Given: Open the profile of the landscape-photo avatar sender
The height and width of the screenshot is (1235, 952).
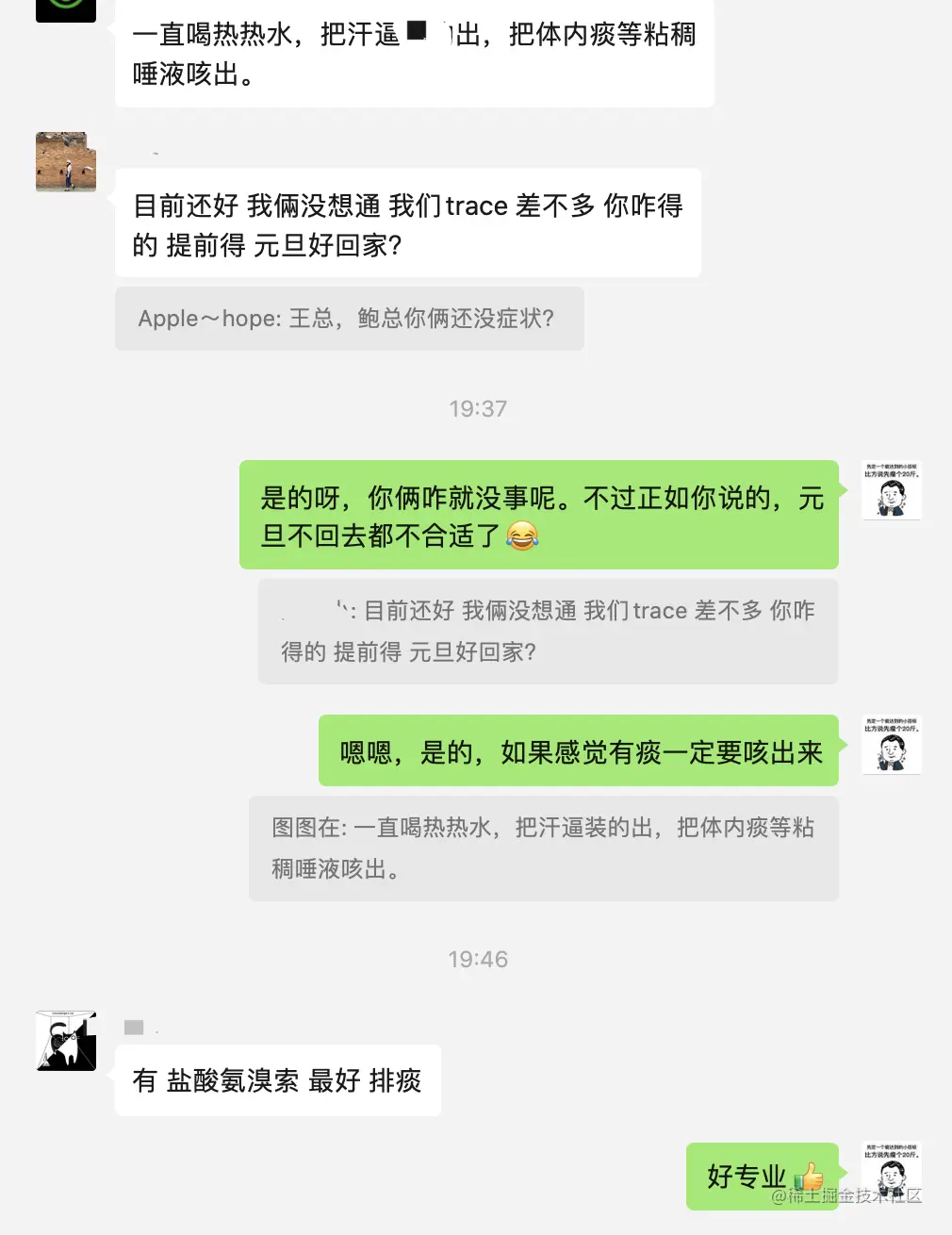Looking at the screenshot, I should pyautogui.click(x=66, y=162).
